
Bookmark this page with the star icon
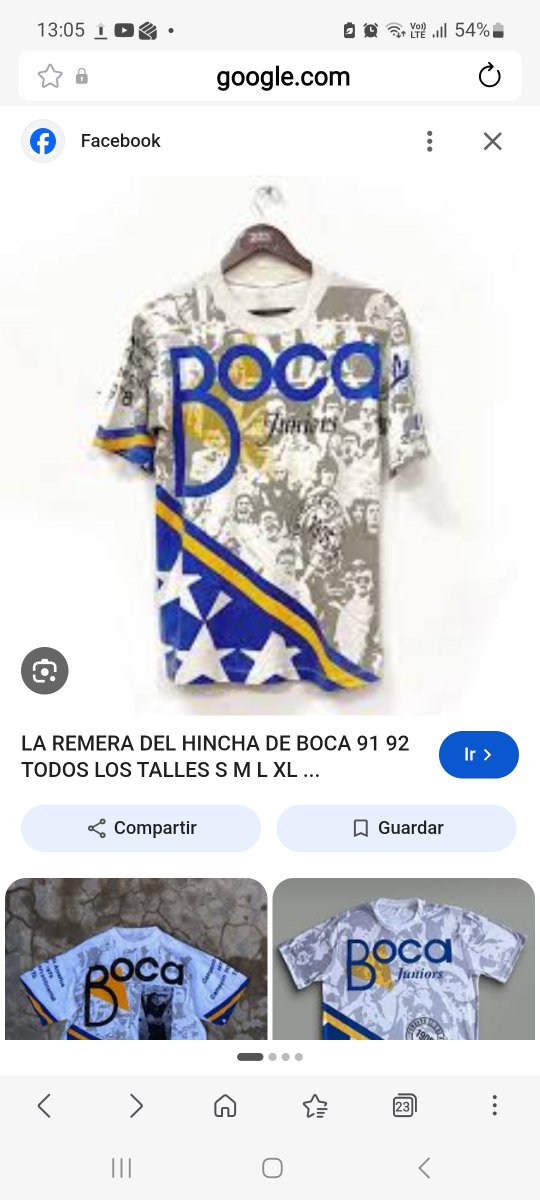point(50,76)
